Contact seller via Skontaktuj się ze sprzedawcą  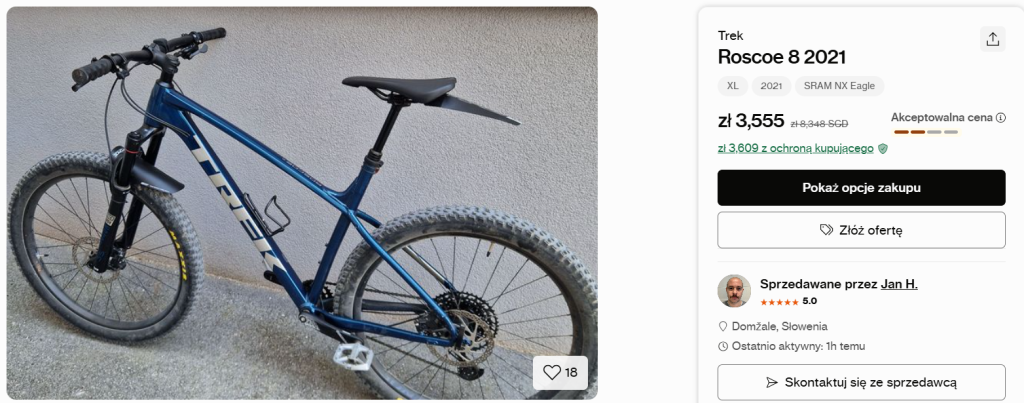(861, 382)
